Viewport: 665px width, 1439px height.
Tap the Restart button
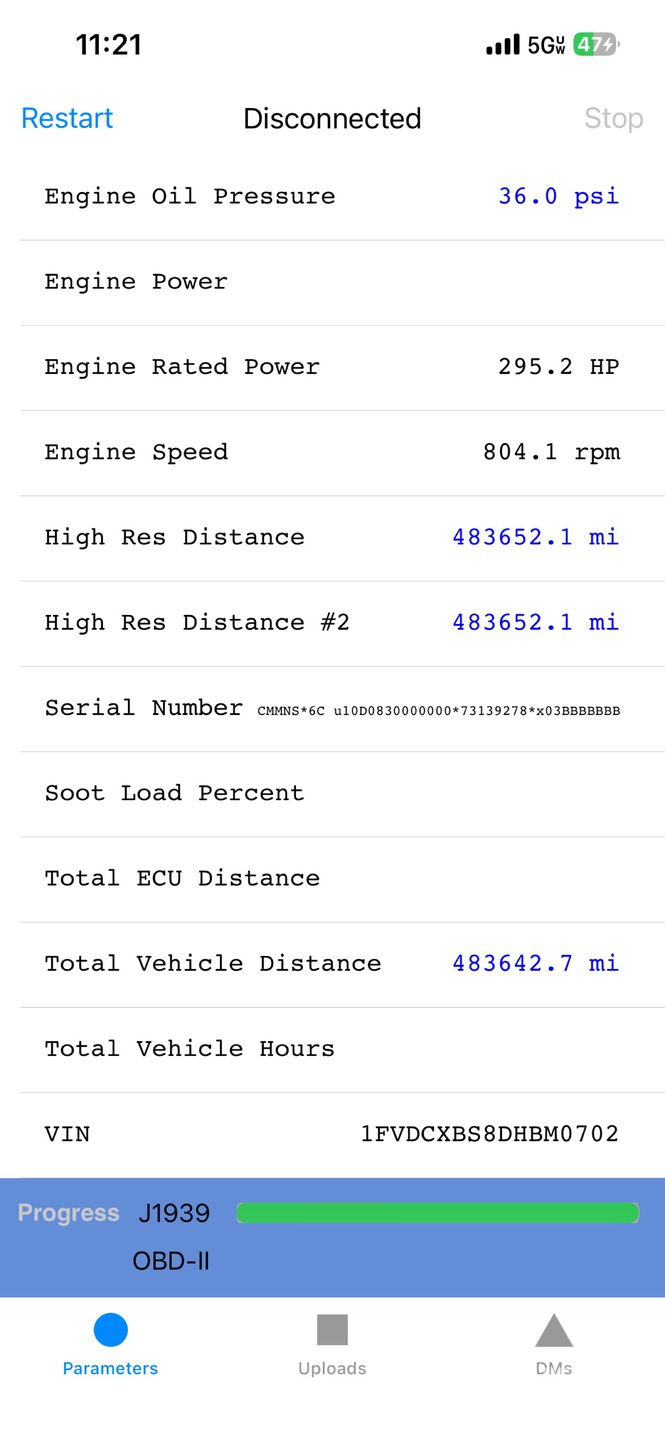[x=67, y=118]
